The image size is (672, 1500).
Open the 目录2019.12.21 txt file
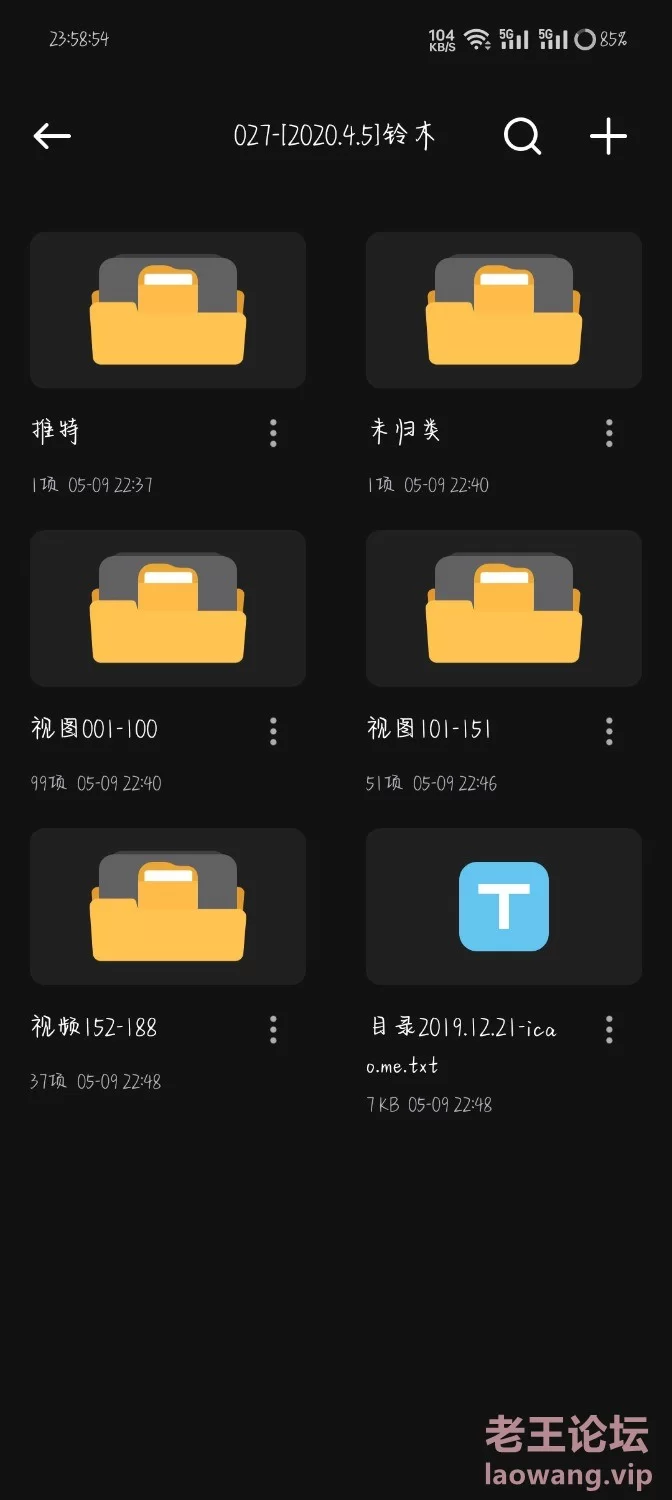504,906
